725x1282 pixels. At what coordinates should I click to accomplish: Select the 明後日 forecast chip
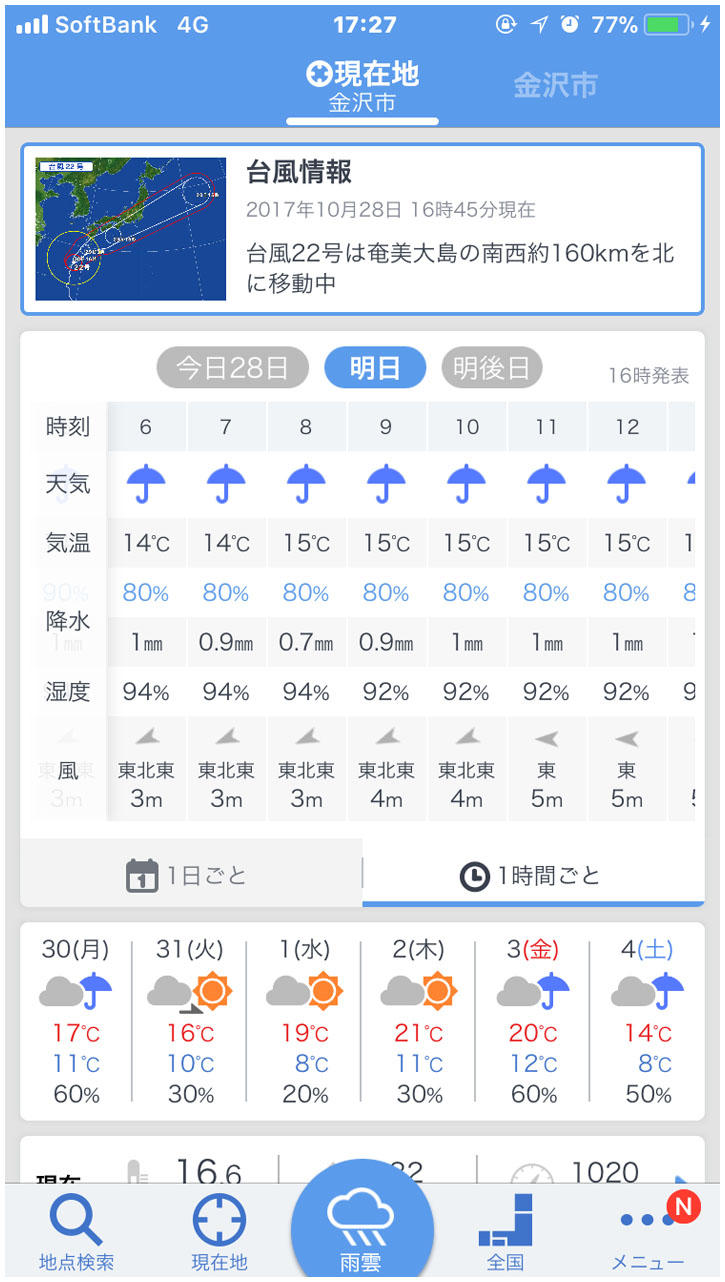pyautogui.click(x=491, y=368)
